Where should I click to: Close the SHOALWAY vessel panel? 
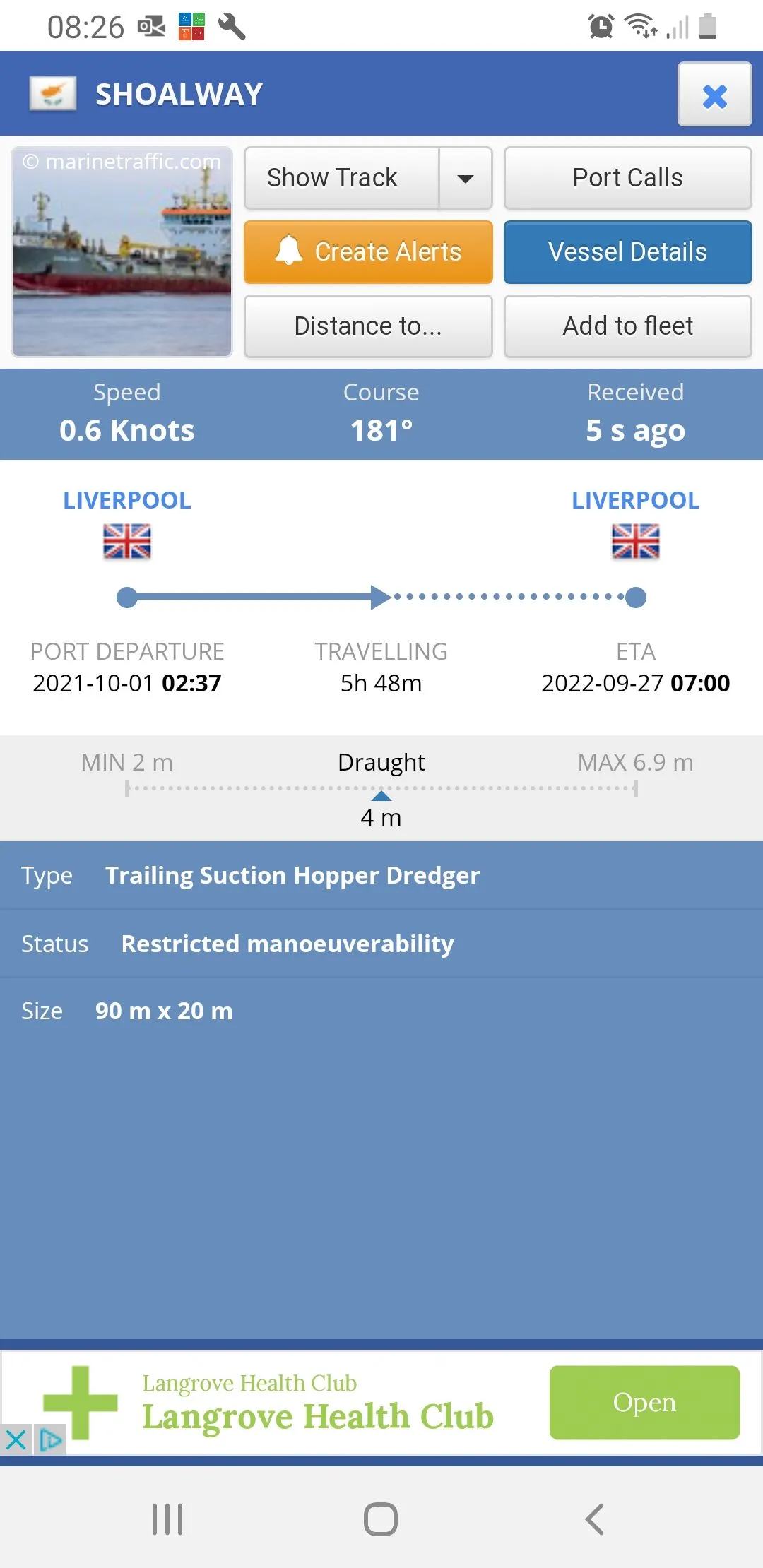point(714,95)
